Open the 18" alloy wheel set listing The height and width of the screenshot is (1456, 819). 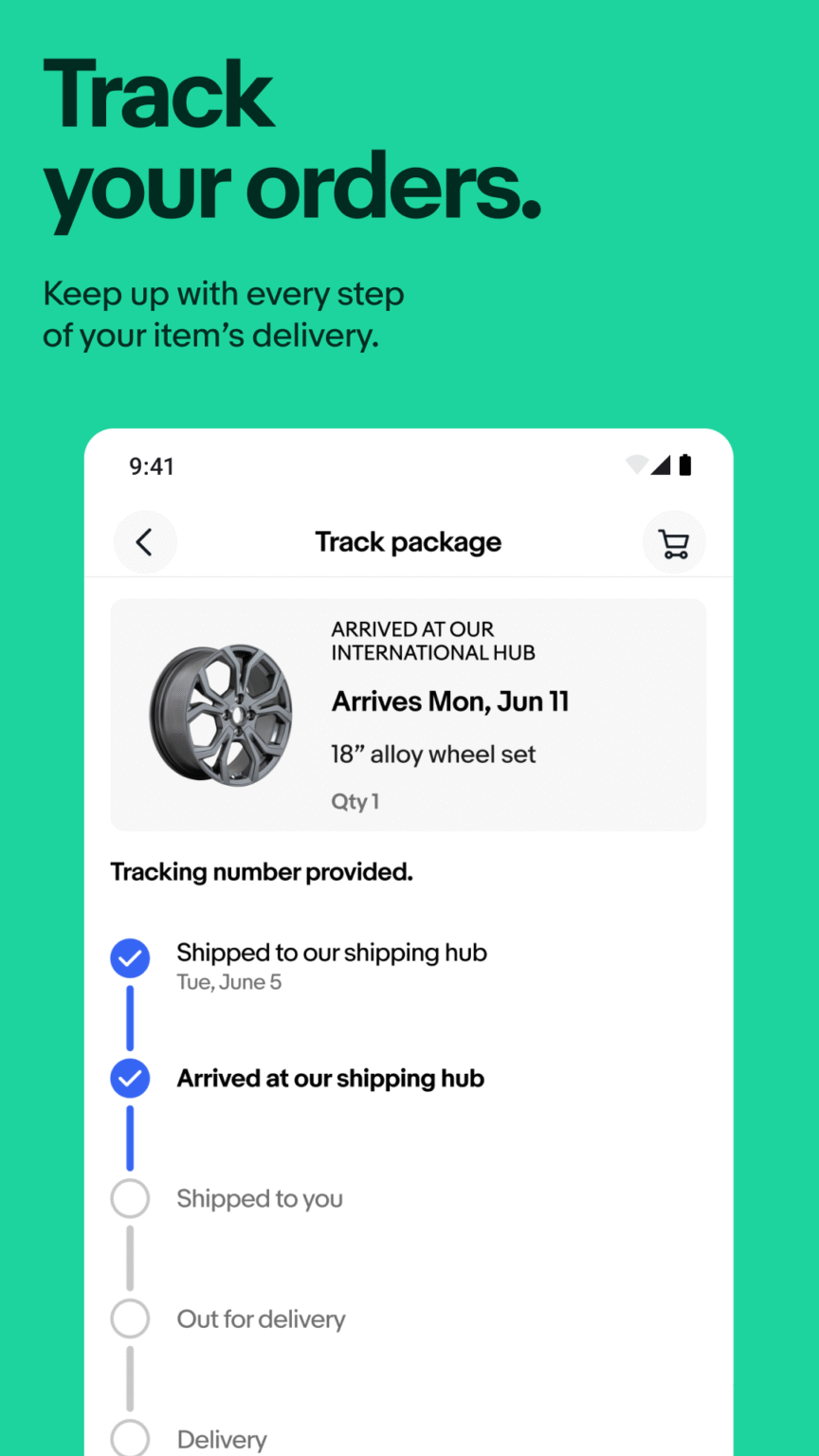(433, 755)
